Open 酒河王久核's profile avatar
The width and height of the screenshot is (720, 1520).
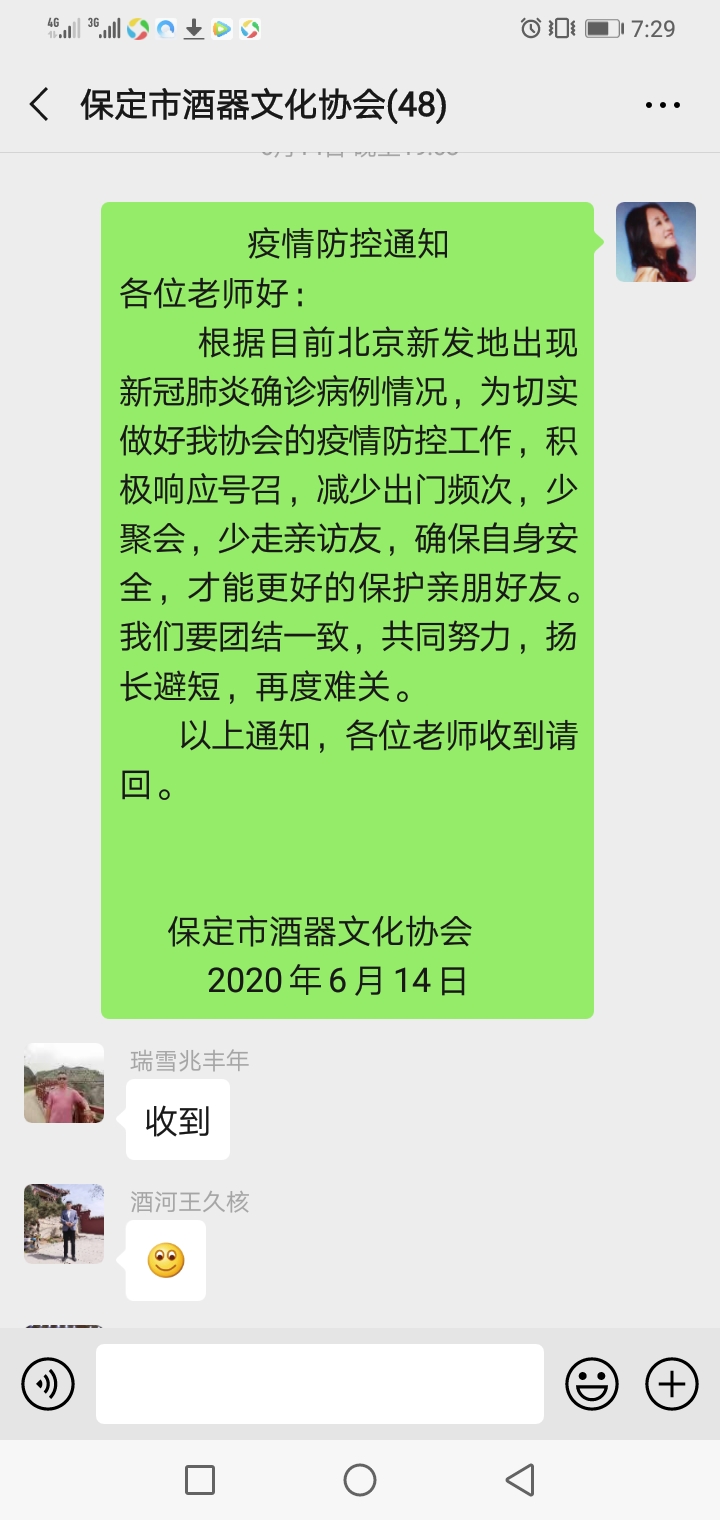[x=64, y=1224]
